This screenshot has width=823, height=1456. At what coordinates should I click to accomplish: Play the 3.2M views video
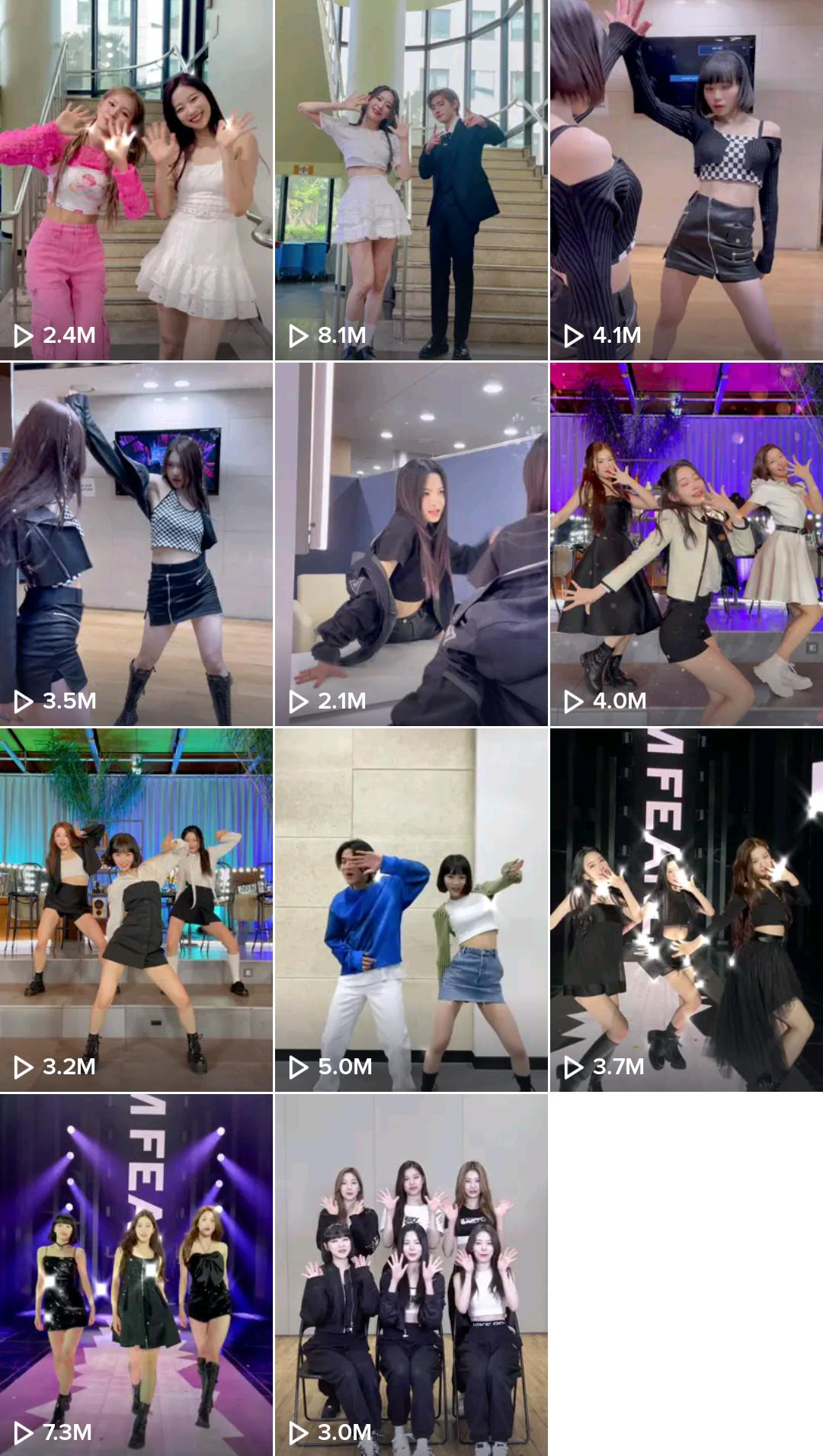coord(136,910)
